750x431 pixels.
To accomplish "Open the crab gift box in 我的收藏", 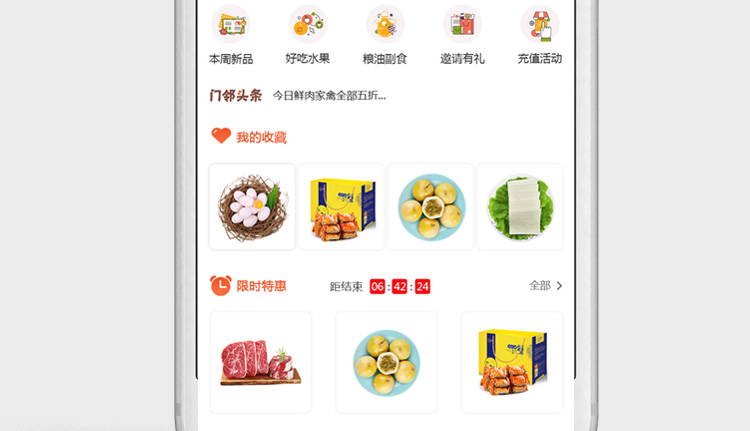I will pos(341,207).
